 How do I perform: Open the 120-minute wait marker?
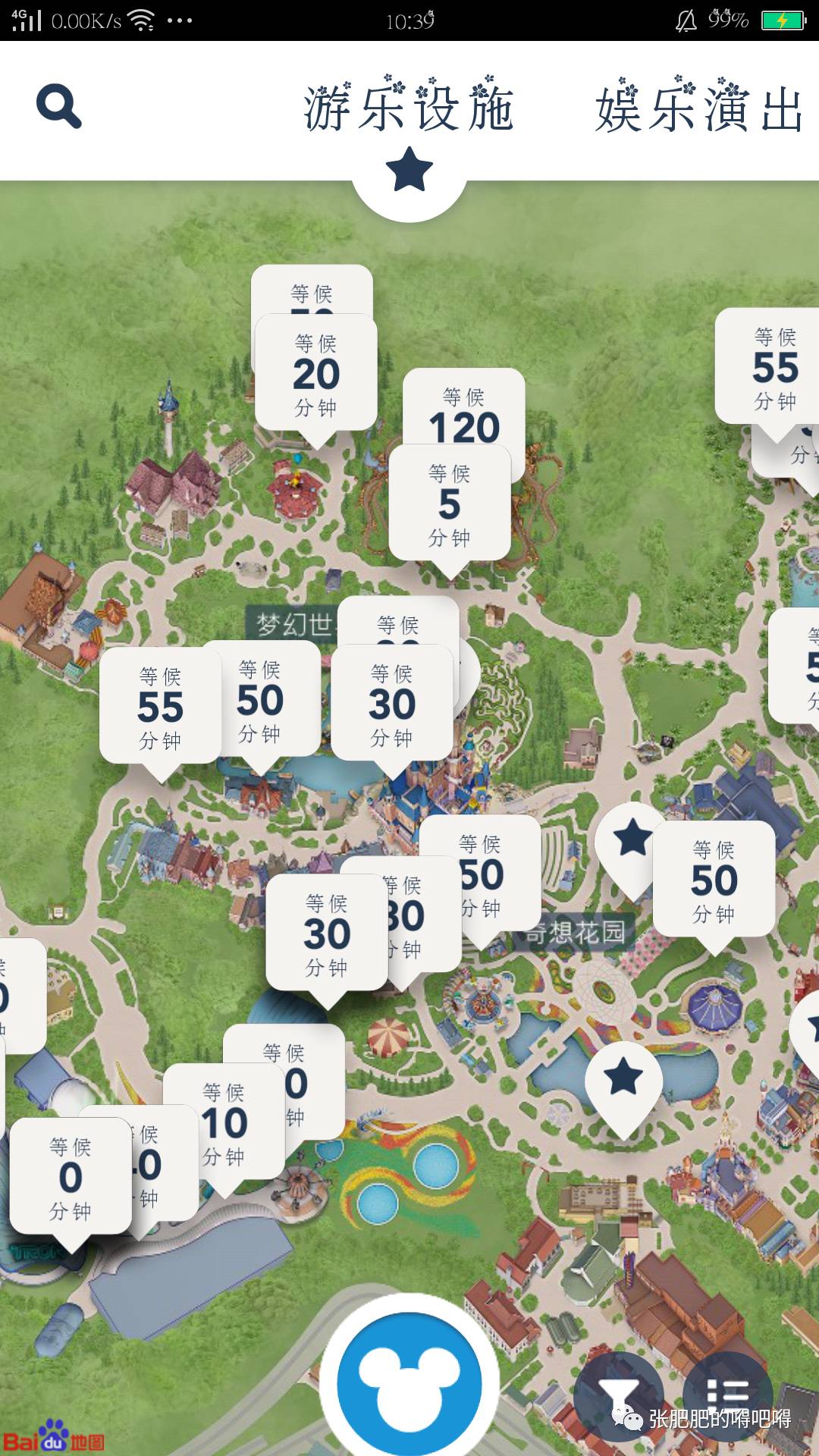[x=464, y=409]
